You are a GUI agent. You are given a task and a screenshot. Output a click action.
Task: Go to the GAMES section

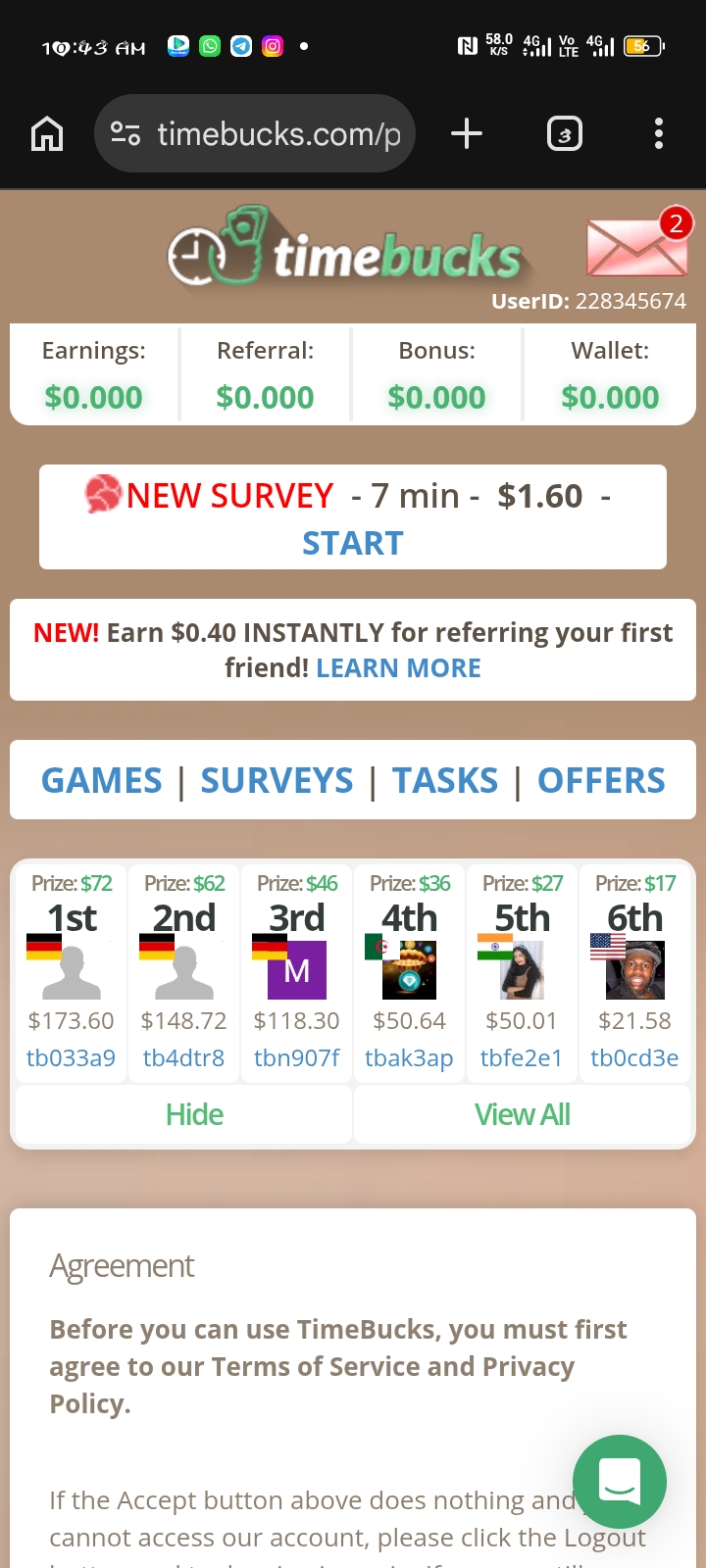[x=102, y=780]
